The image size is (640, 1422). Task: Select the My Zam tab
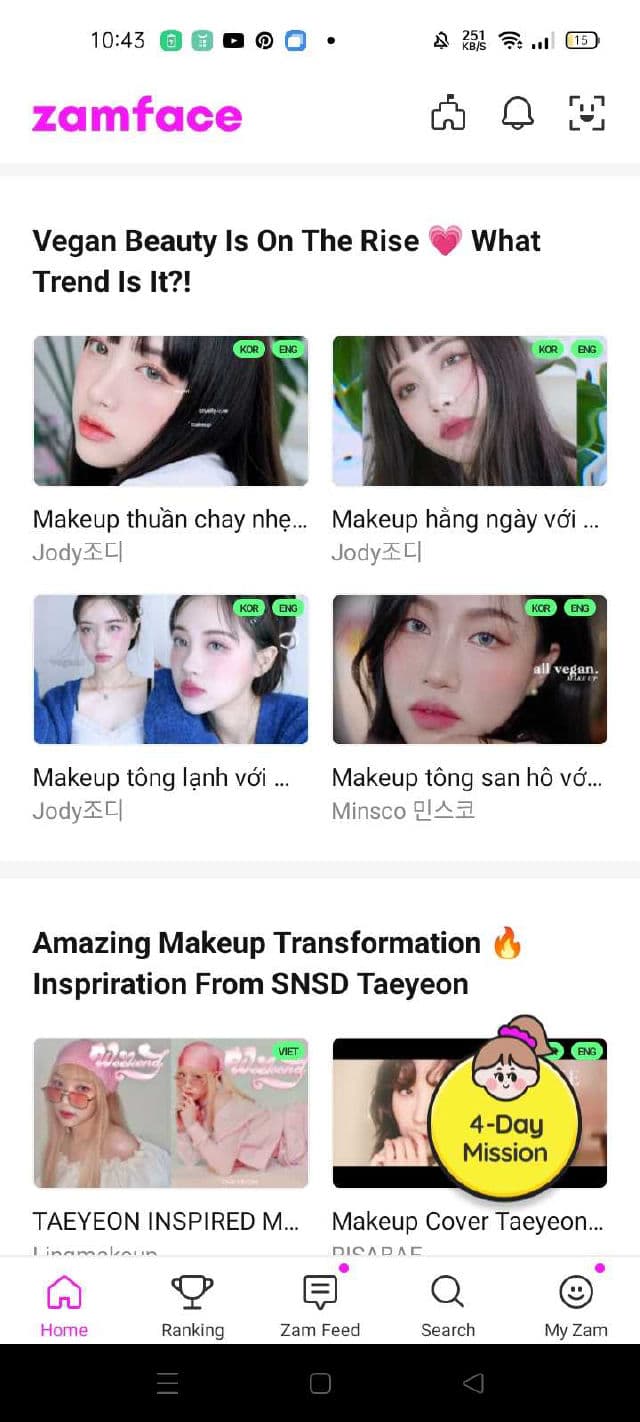pyautogui.click(x=575, y=1304)
